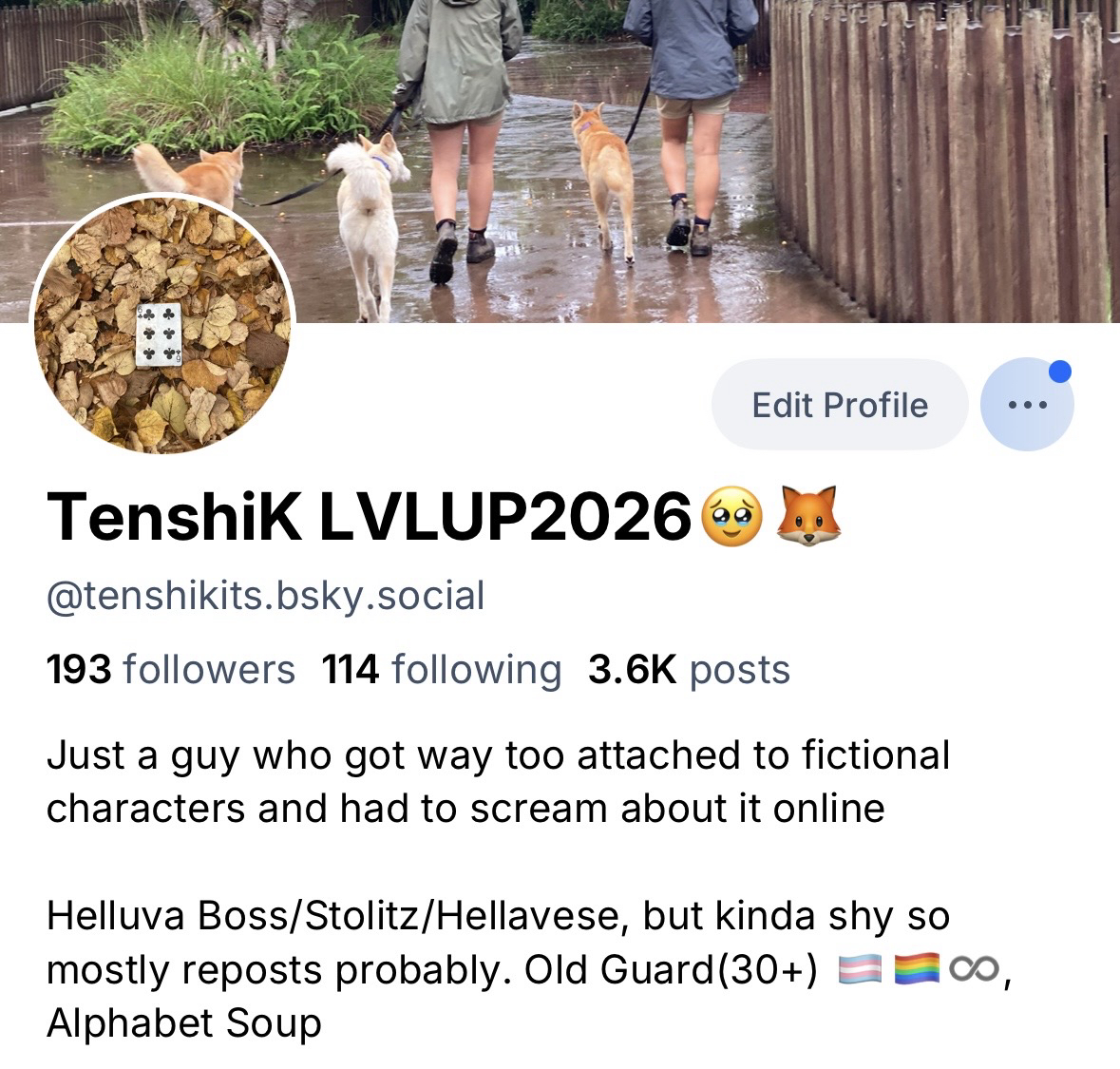The image size is (1120, 1069).
Task: Open the three-dot more options menu
Action: (1026, 405)
